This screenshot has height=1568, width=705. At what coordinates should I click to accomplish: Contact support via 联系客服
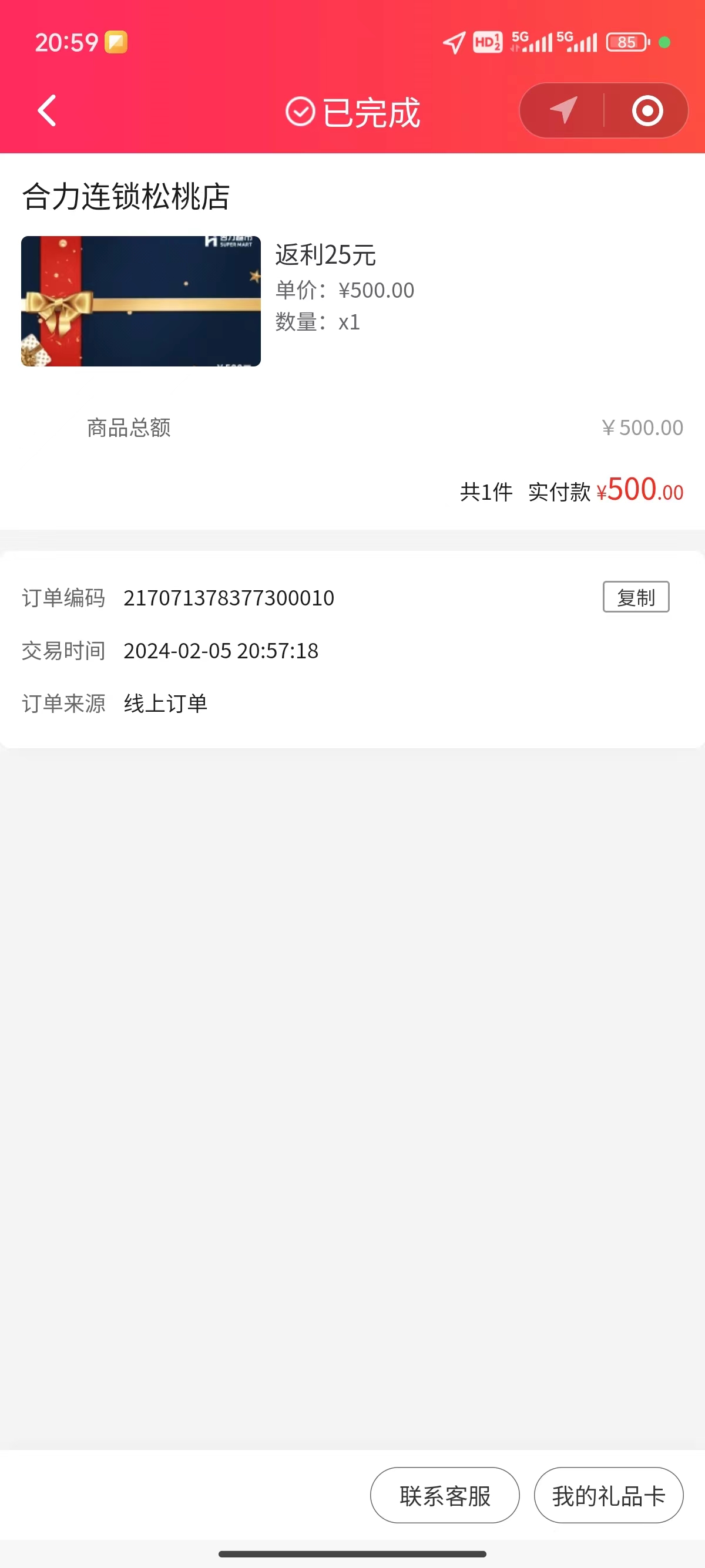(x=444, y=1496)
